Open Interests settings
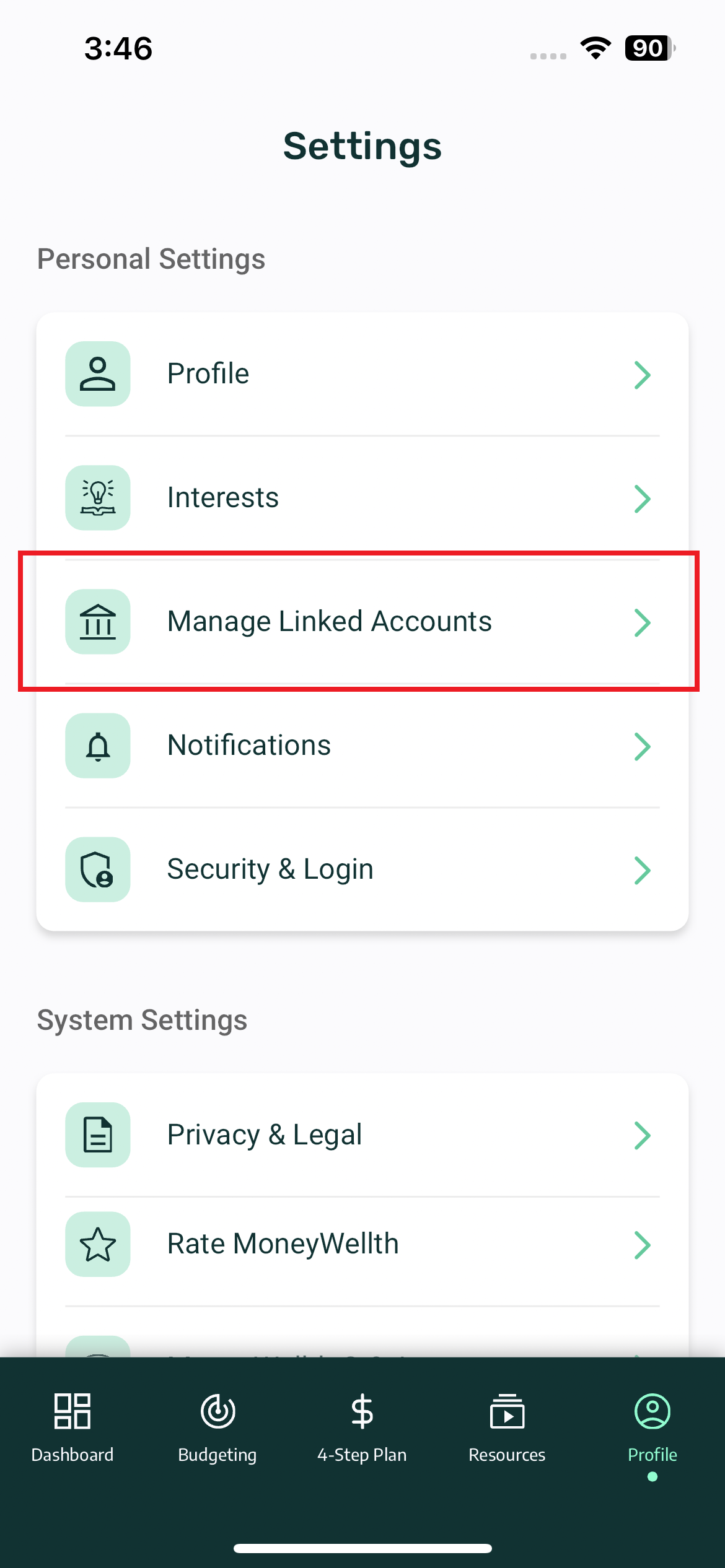The image size is (725, 1568). coord(362,498)
